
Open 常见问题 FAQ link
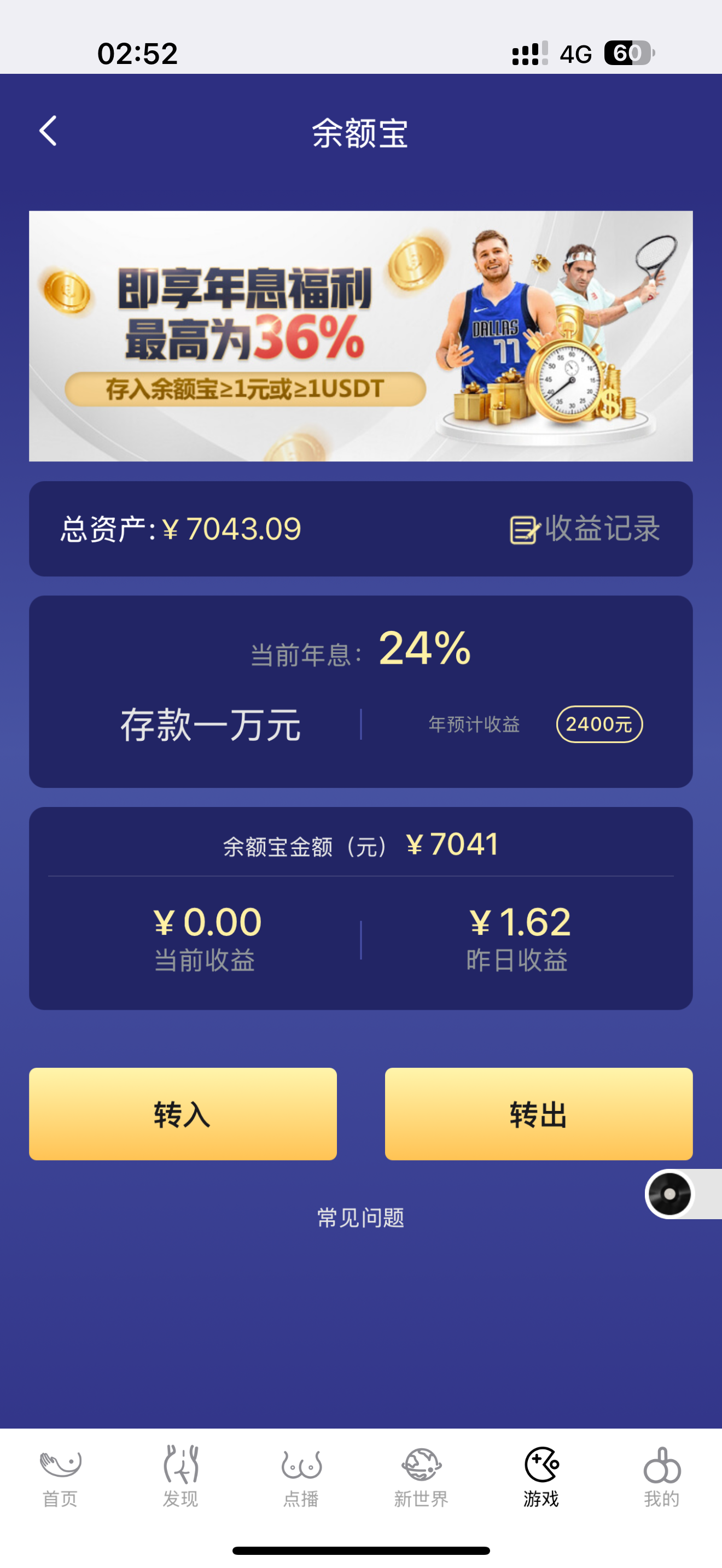[x=360, y=1218]
